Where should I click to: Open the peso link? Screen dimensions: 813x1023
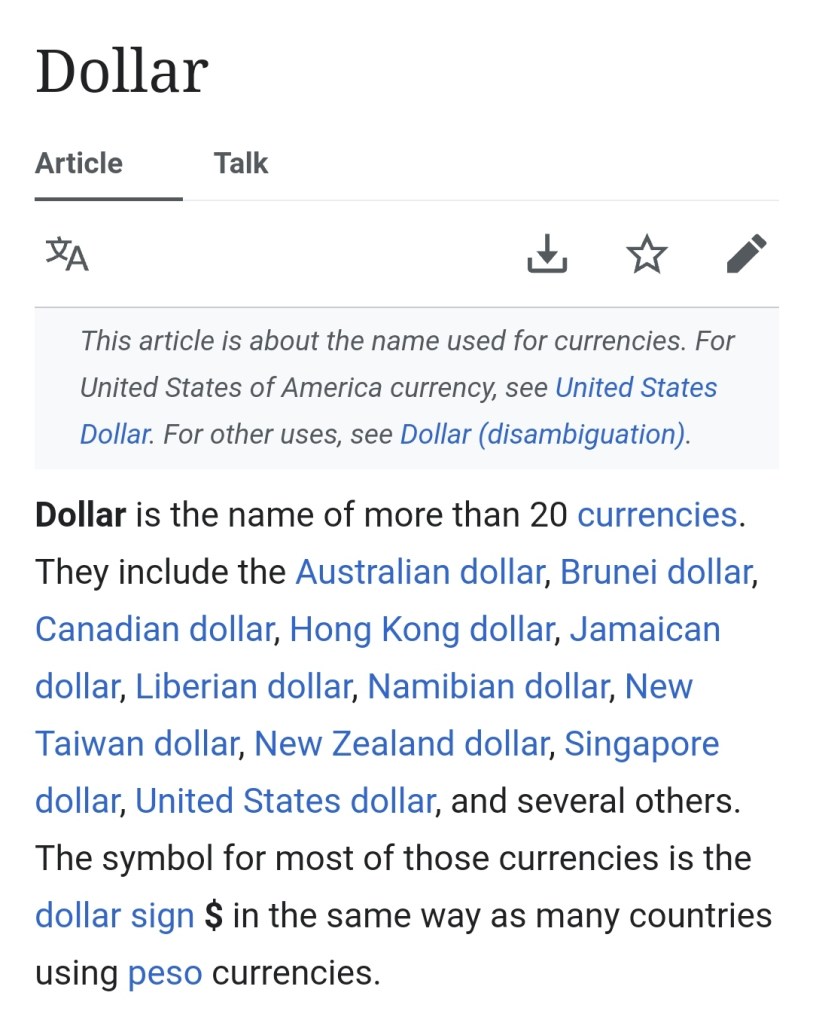pos(164,972)
